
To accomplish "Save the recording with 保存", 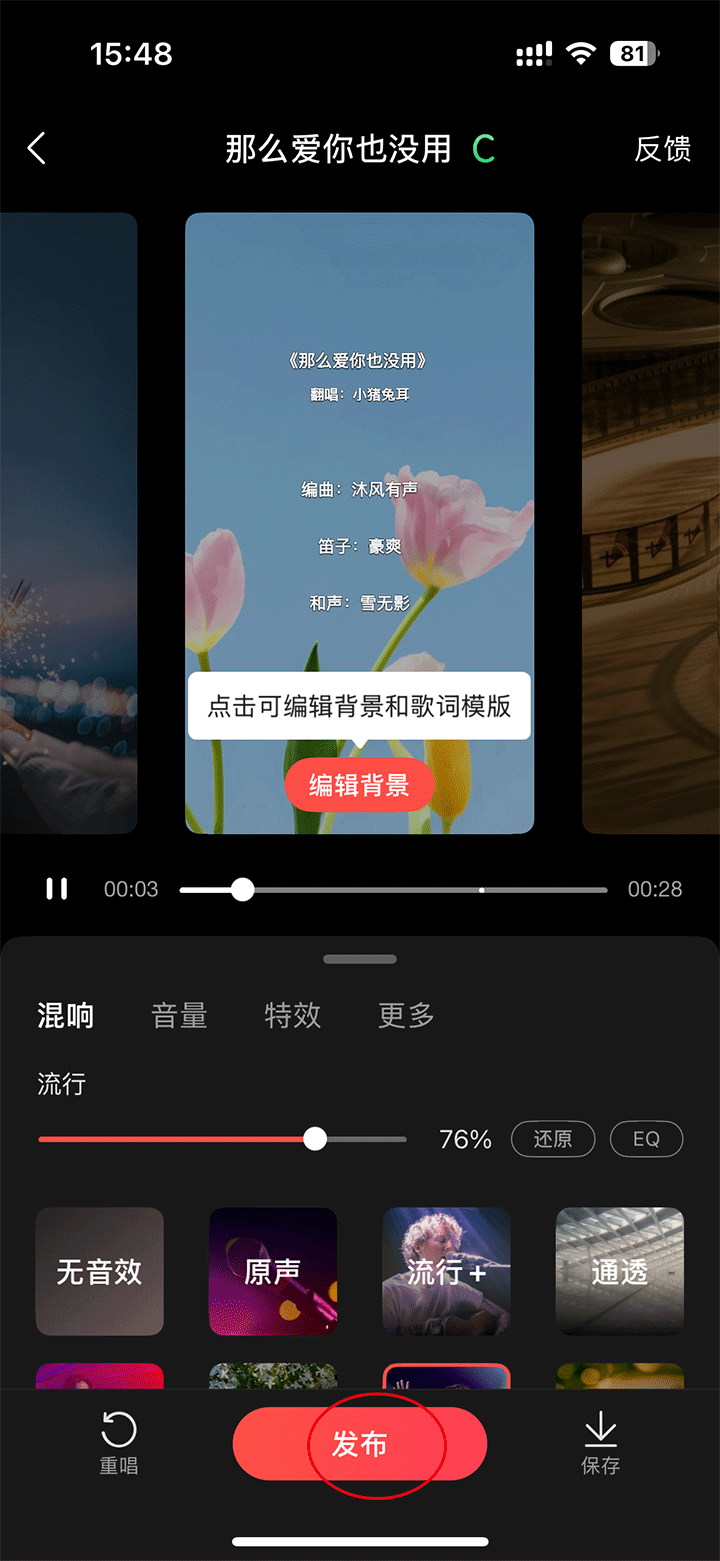I will pos(600,1444).
